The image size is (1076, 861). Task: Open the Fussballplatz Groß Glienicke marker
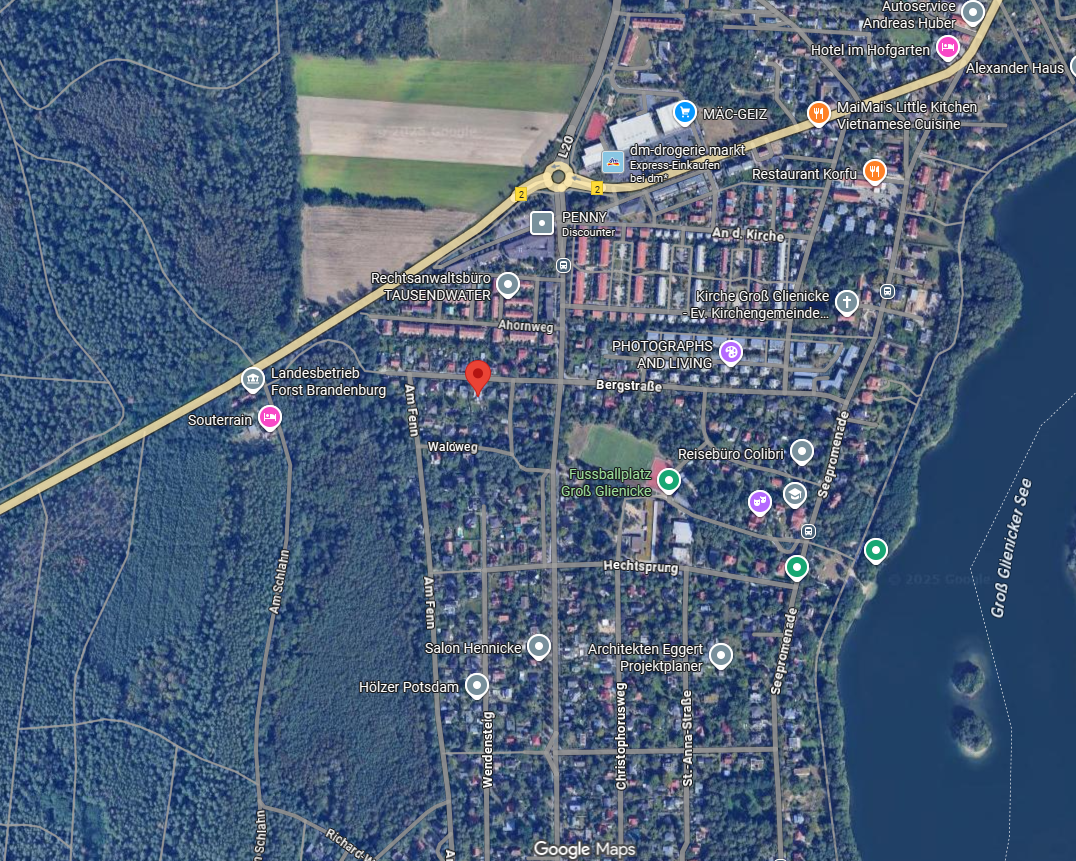[x=669, y=481]
